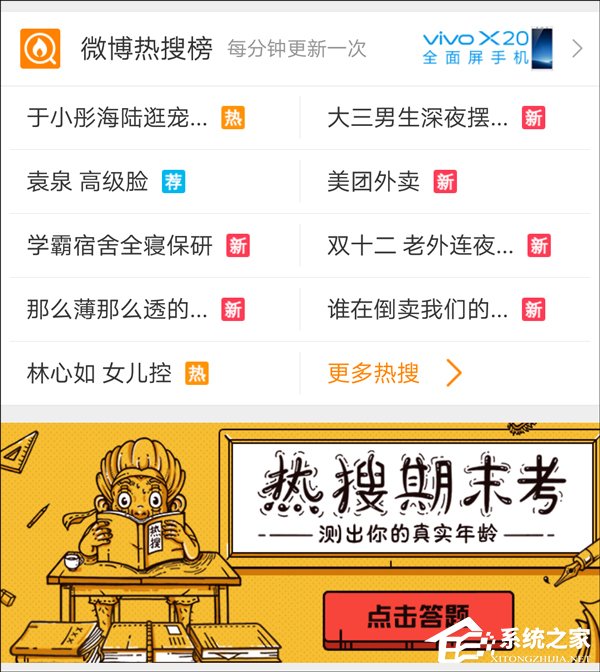Open hot search 于小彤海陆逛宠...
Viewport: 600px width, 672px height.
click(118, 118)
